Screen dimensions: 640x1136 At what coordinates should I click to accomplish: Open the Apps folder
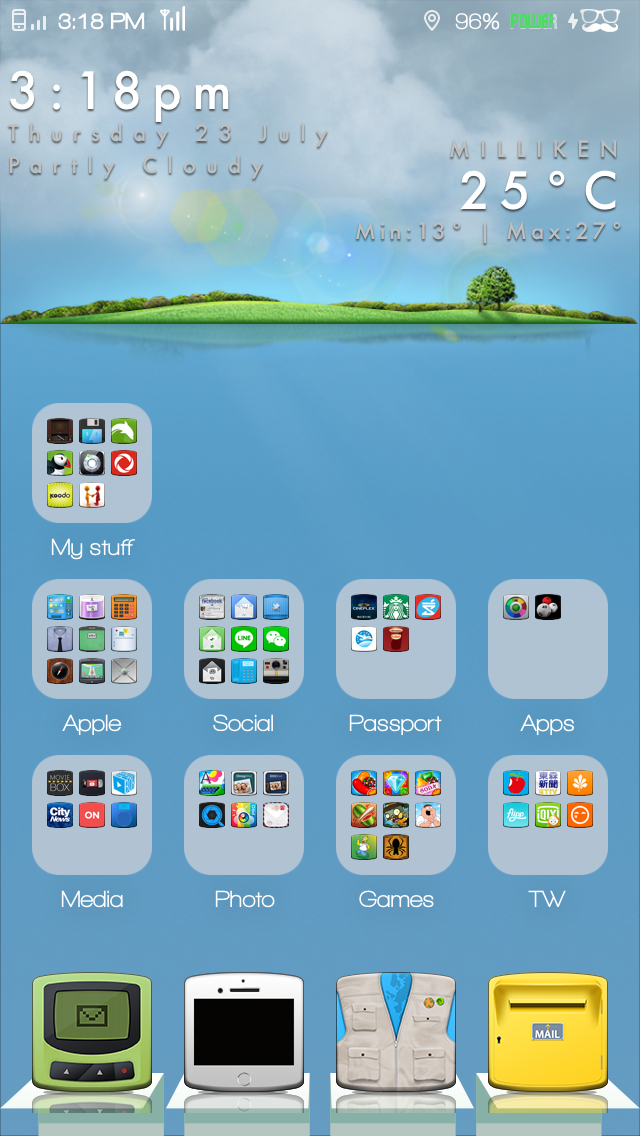pyautogui.click(x=548, y=639)
